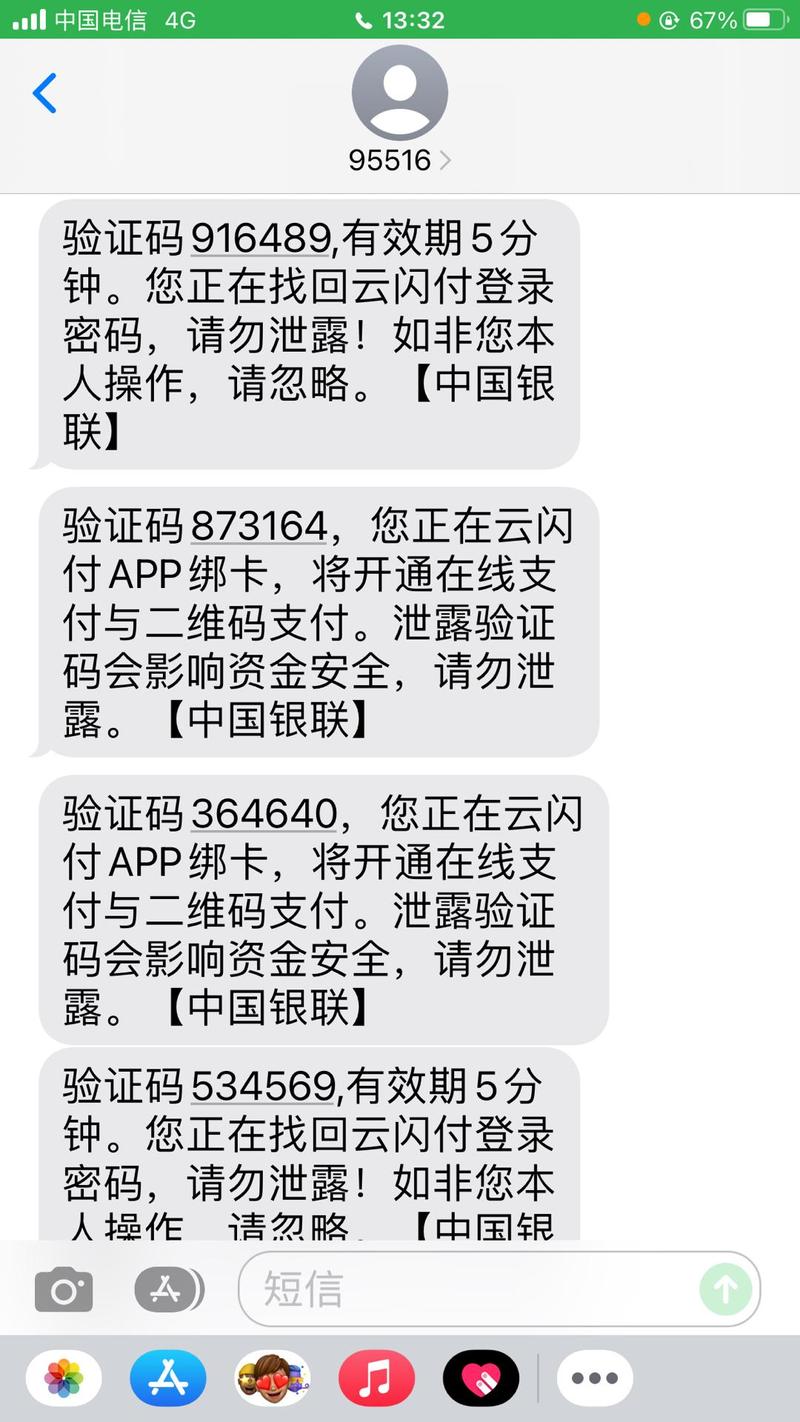Open the iMessage apps icon next to camera
The image size is (800, 1422).
[x=167, y=1289]
